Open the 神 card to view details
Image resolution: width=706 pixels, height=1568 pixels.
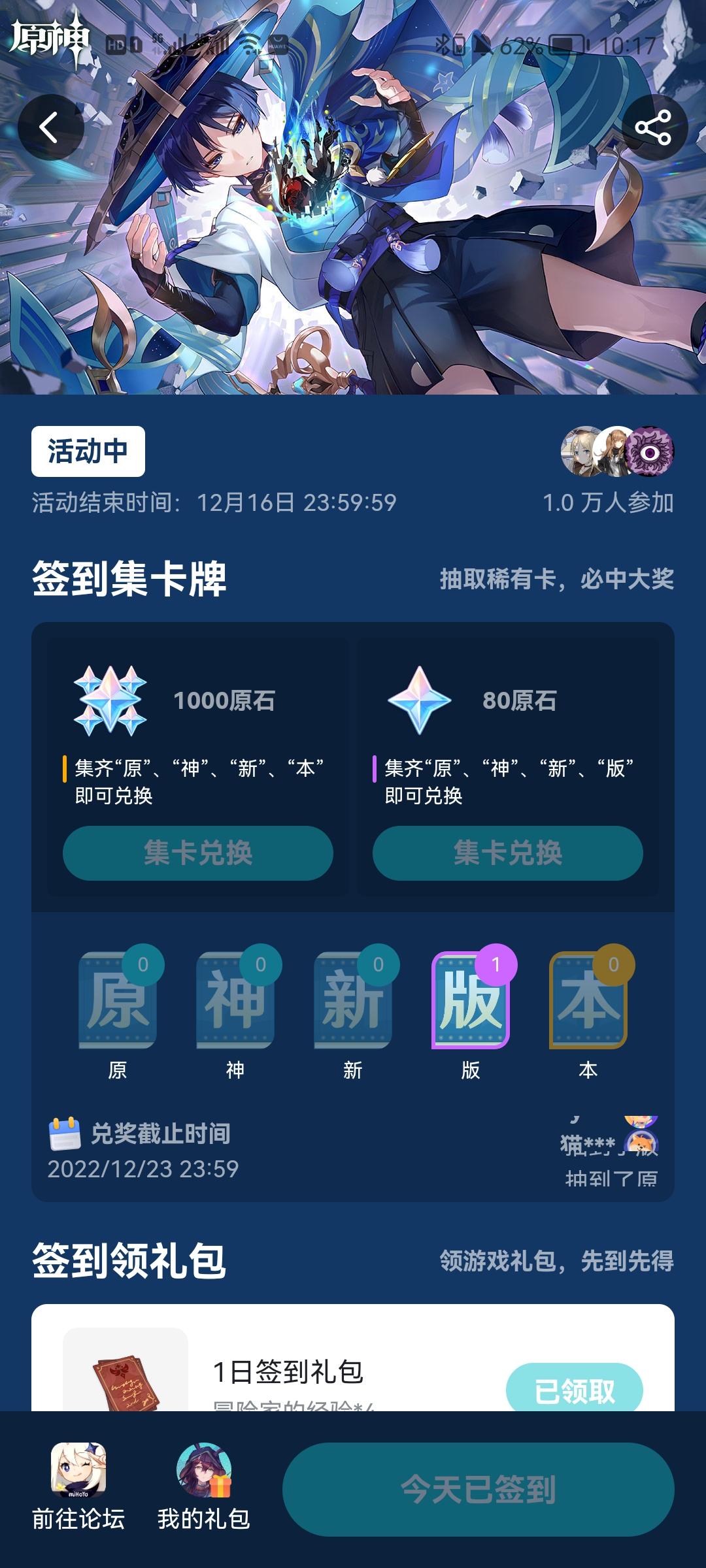click(x=236, y=1000)
